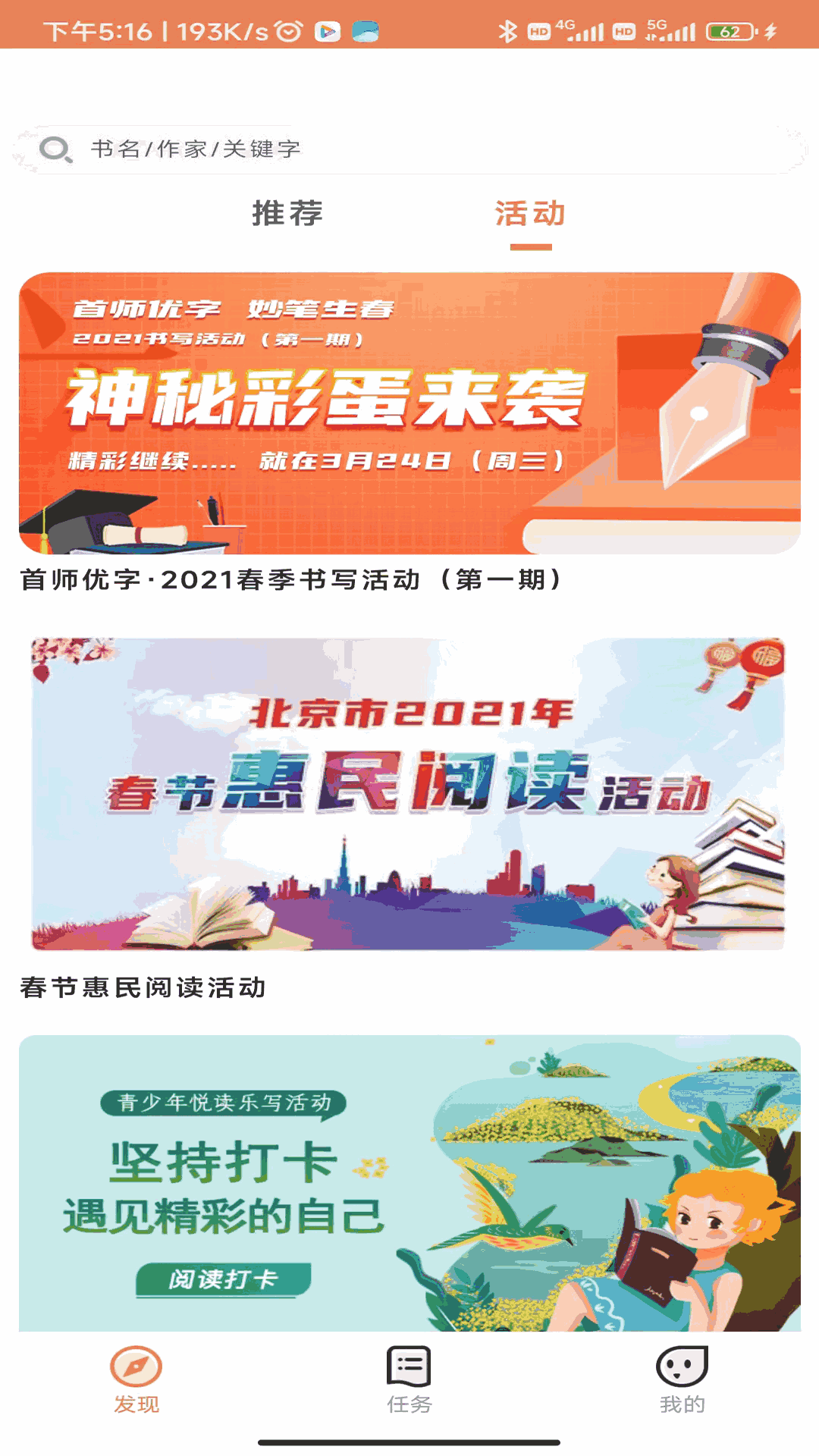
Task: Select the 活动 tab
Action: pos(530,214)
